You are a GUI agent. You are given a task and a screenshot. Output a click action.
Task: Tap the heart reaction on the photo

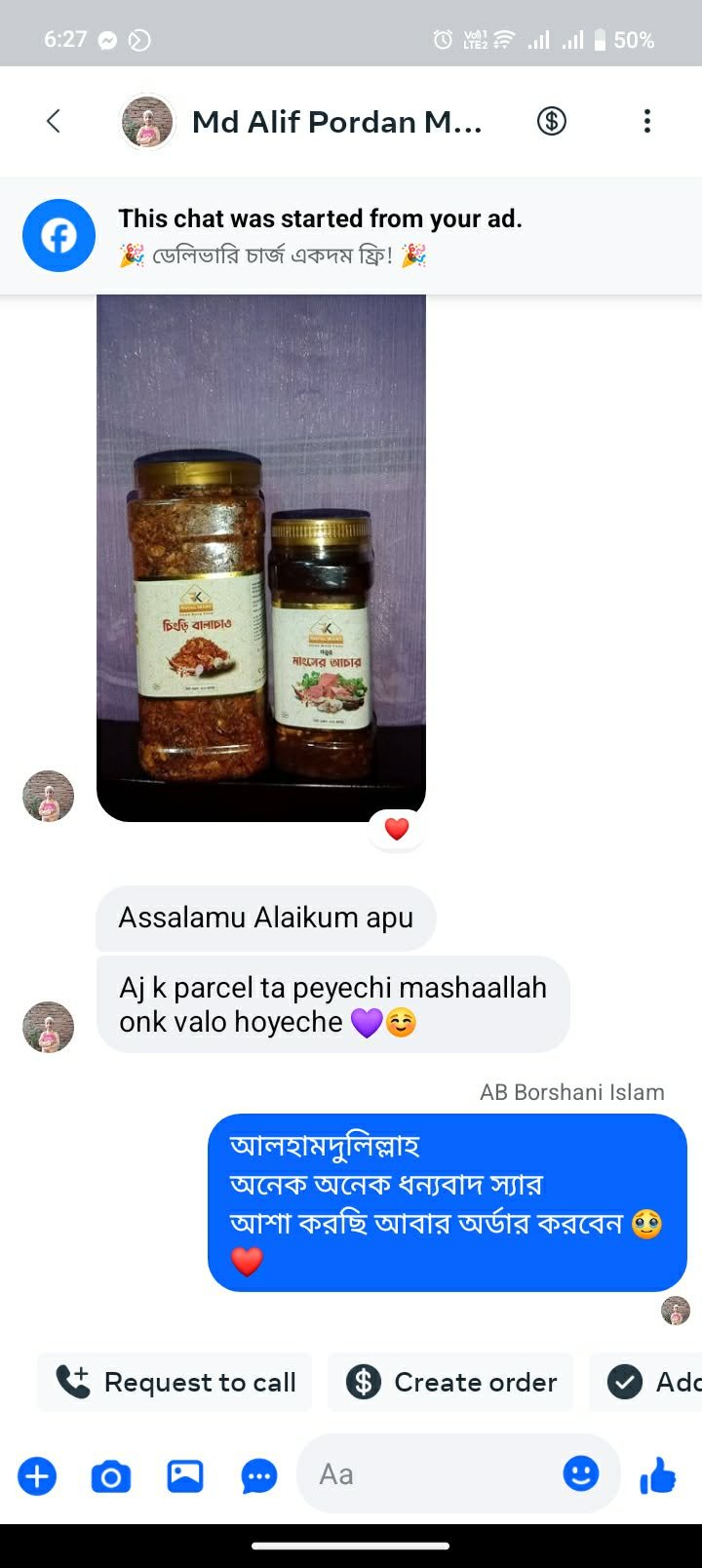pyautogui.click(x=397, y=829)
